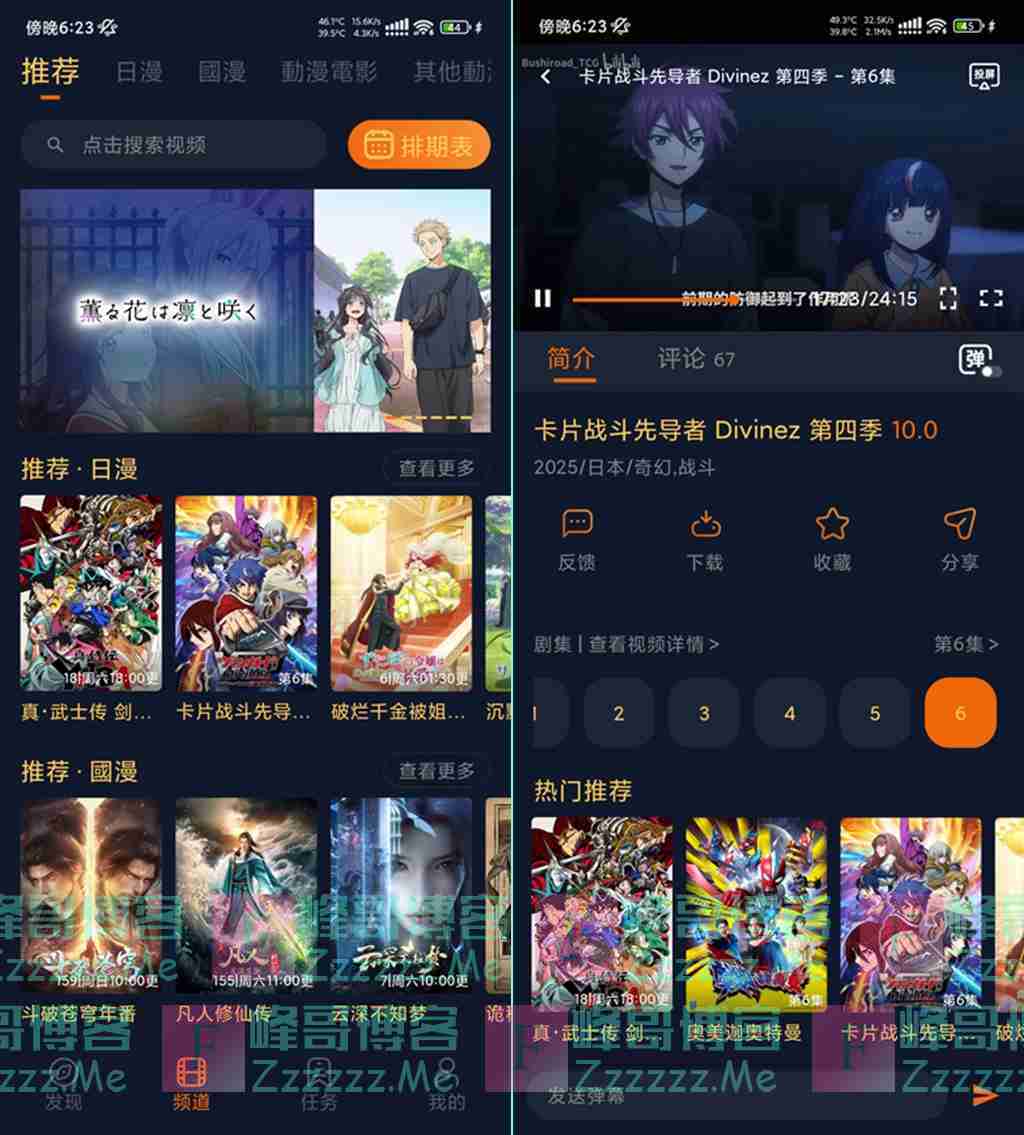
Task: Enter fullscreen video mode
Action: tap(990, 298)
